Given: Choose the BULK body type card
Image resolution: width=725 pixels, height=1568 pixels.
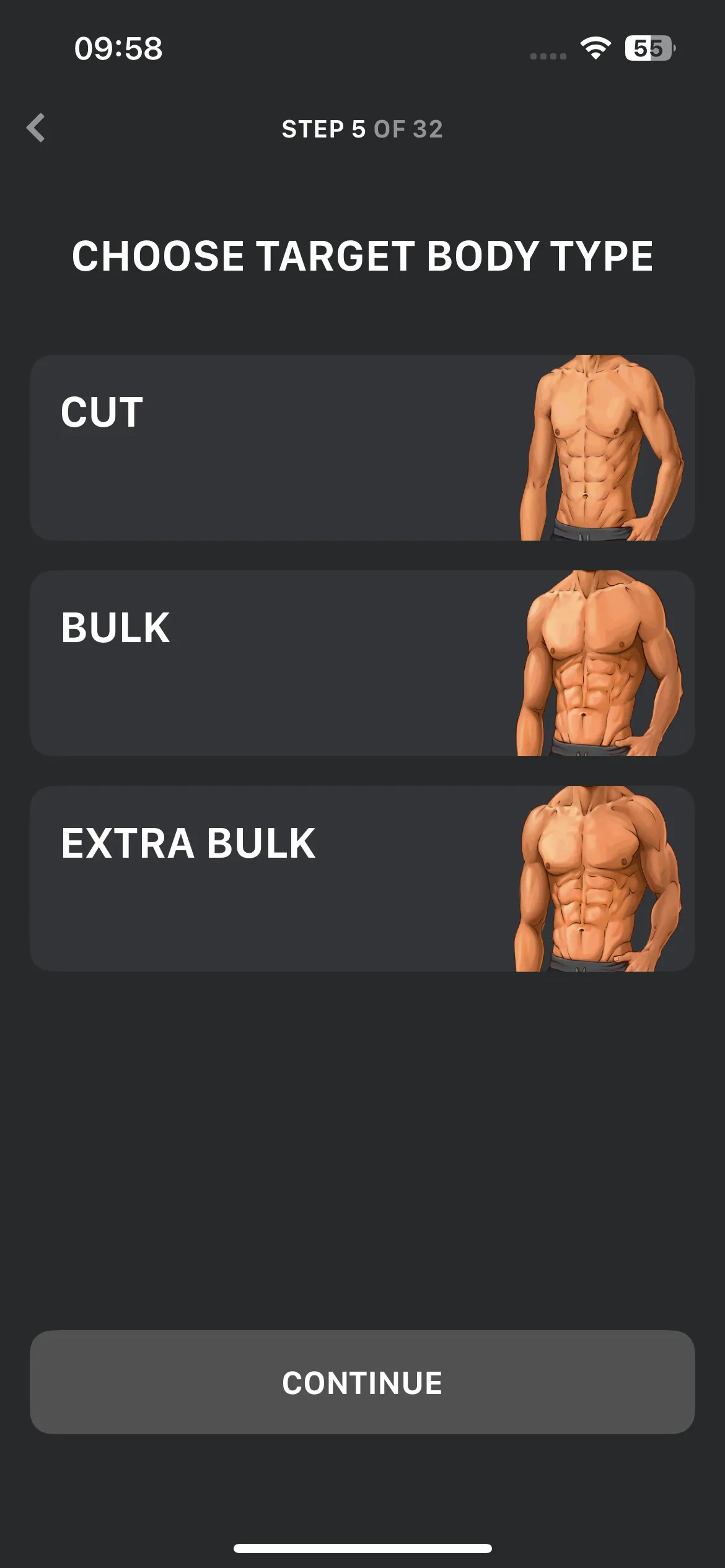Looking at the screenshot, I should pos(362,663).
